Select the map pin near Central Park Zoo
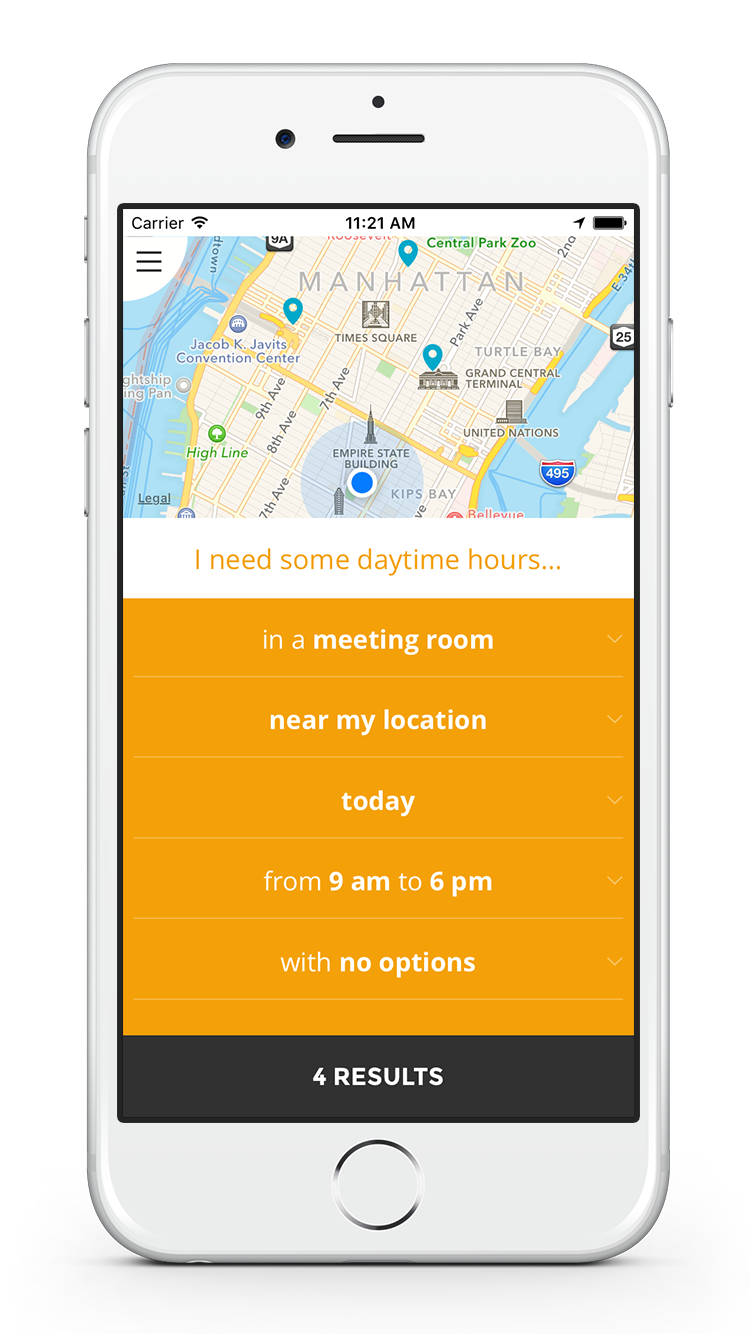 [407, 252]
